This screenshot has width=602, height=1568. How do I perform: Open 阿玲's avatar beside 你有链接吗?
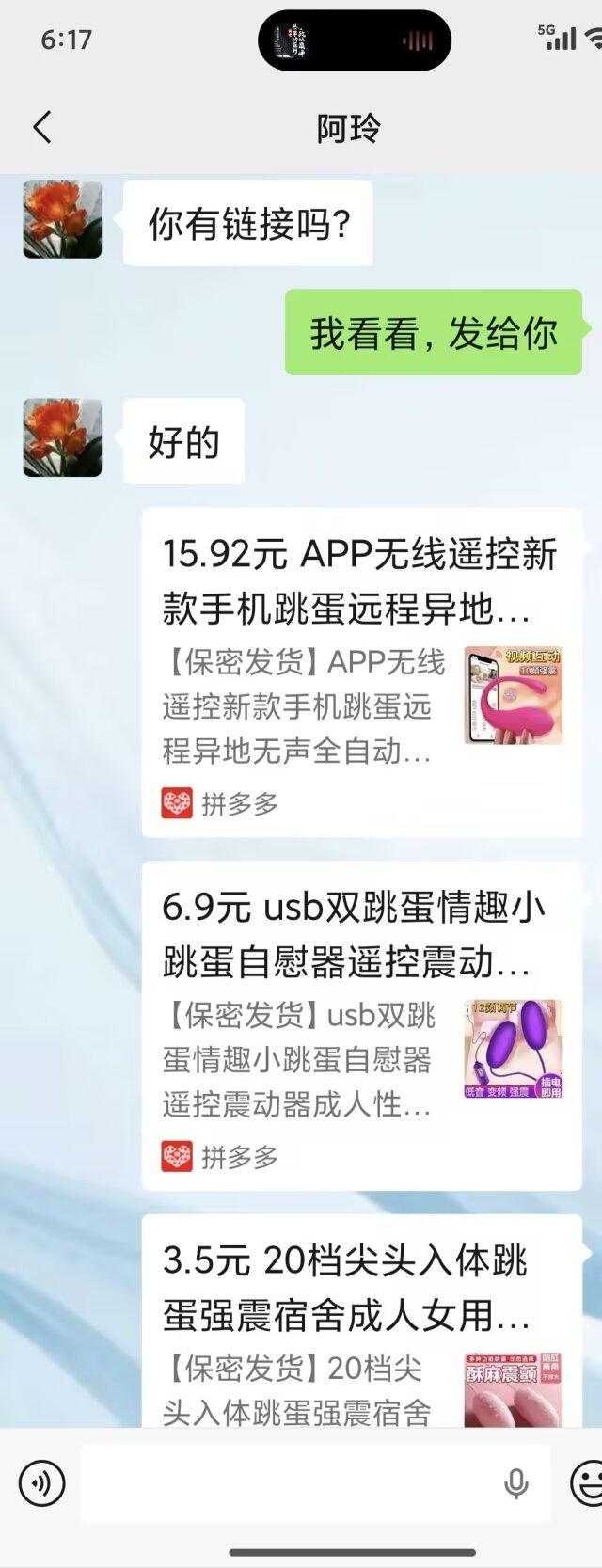[62, 219]
